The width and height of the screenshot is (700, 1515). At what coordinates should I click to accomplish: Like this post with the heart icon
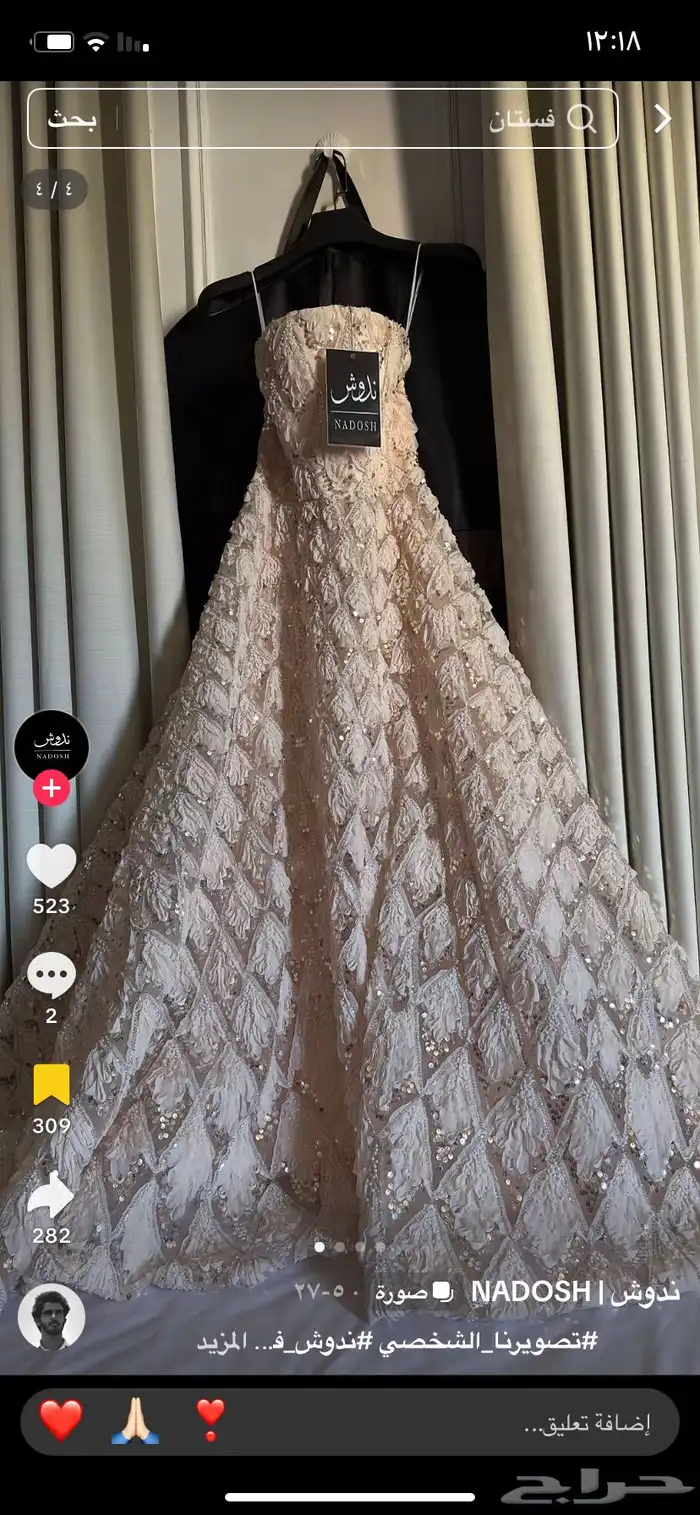(x=51, y=866)
